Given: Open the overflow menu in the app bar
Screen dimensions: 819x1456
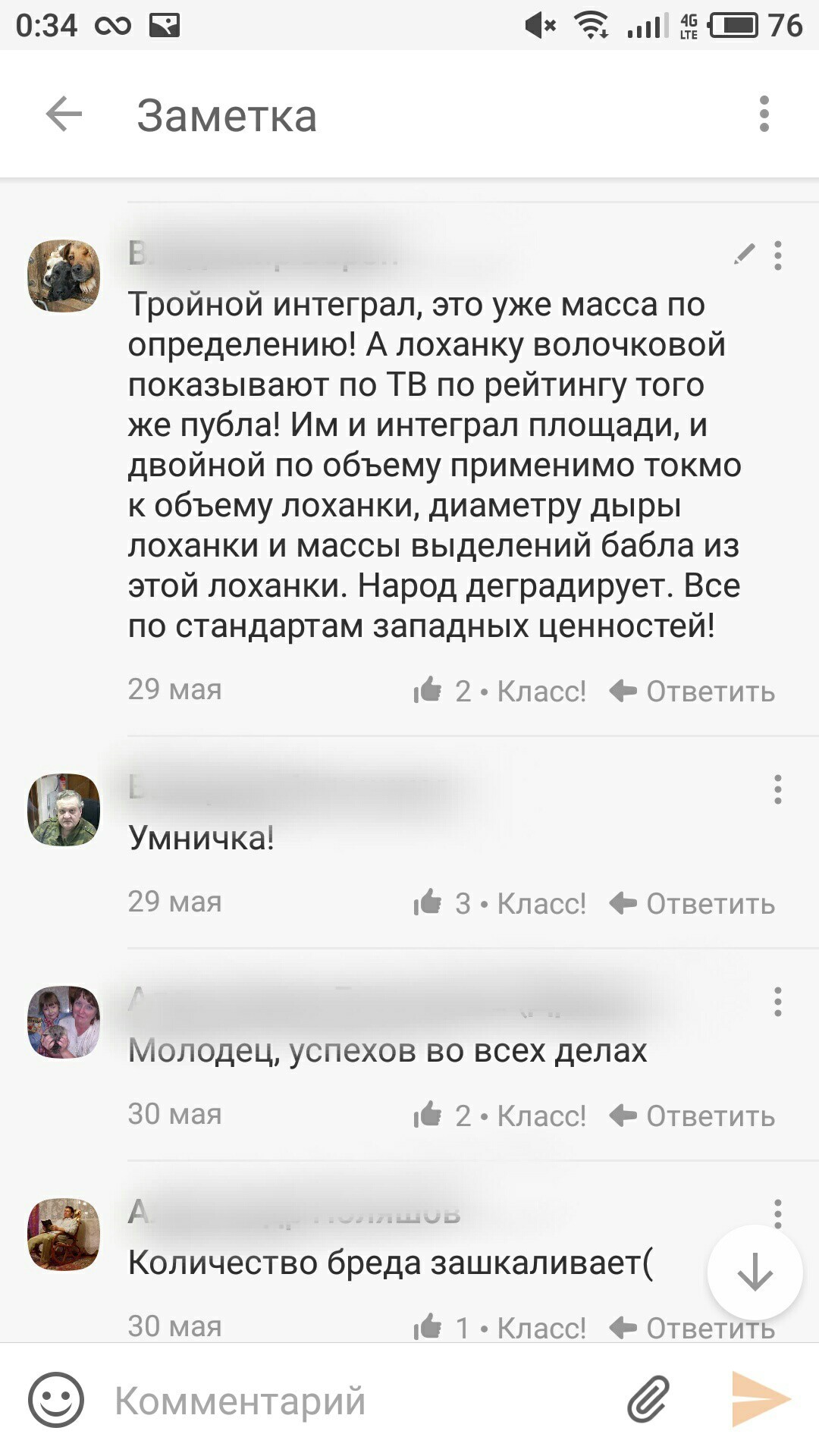Looking at the screenshot, I should (764, 115).
